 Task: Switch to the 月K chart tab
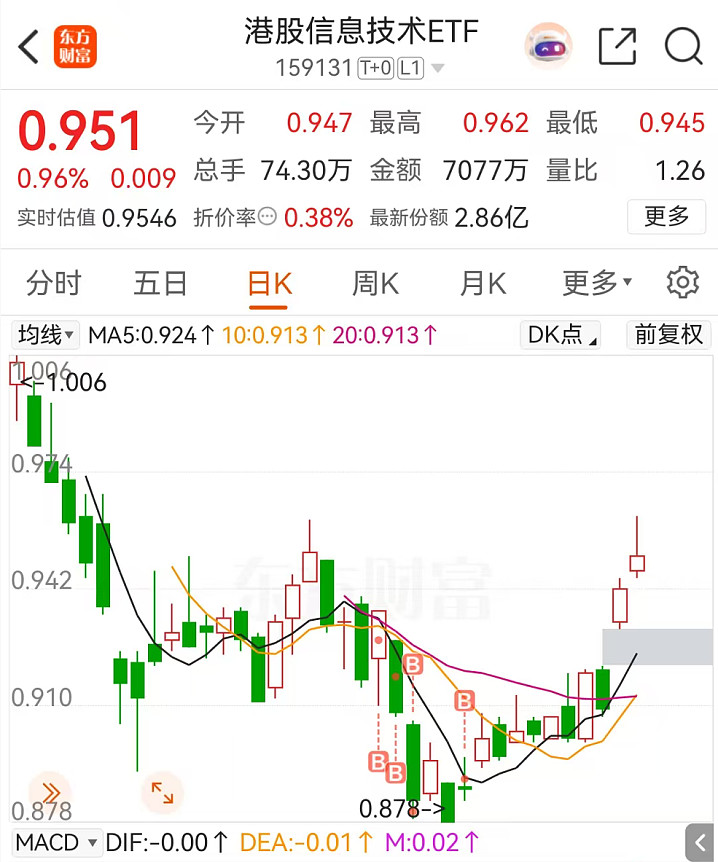(483, 284)
